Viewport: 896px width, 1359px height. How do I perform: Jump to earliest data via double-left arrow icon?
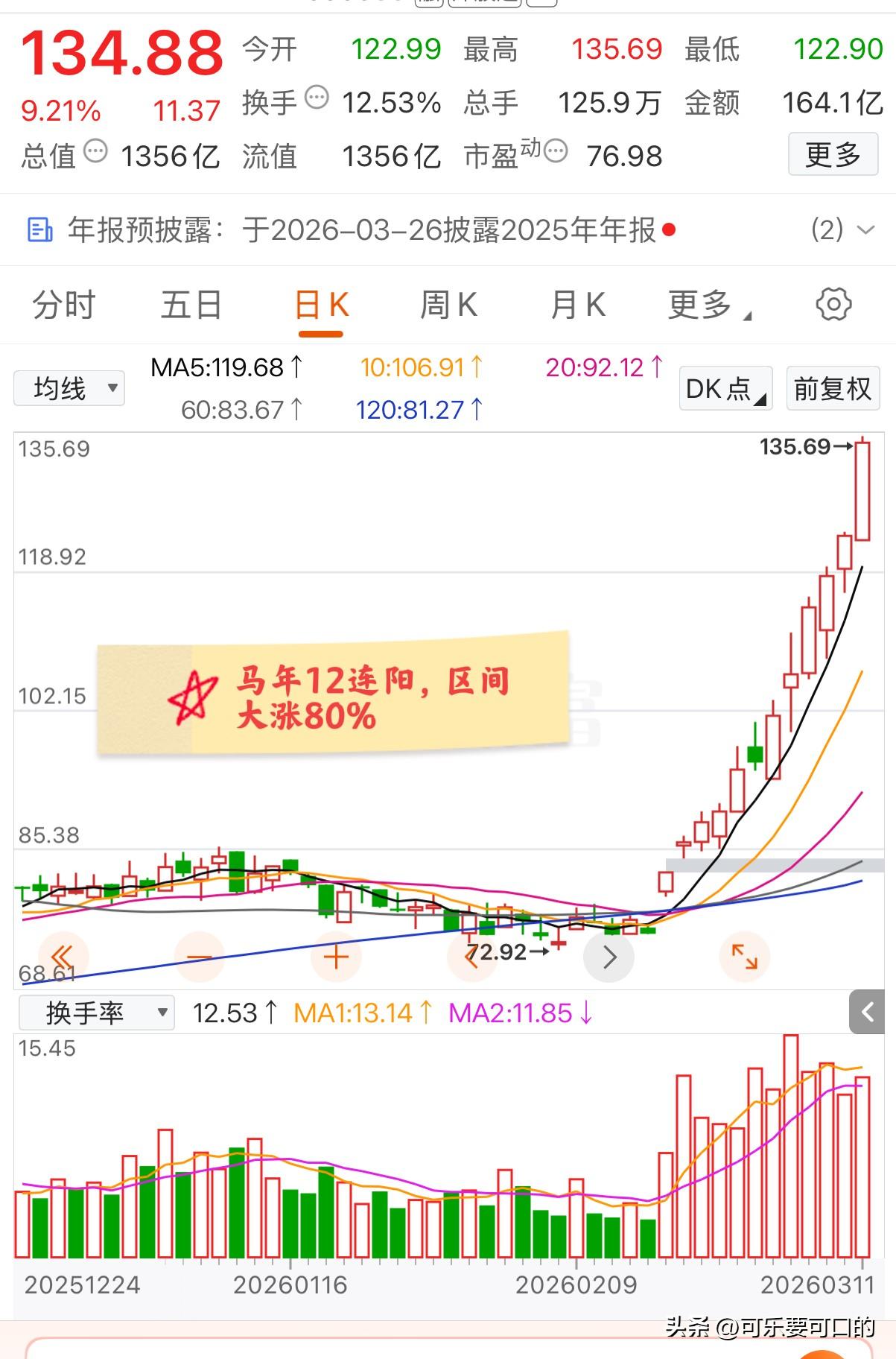[x=63, y=957]
